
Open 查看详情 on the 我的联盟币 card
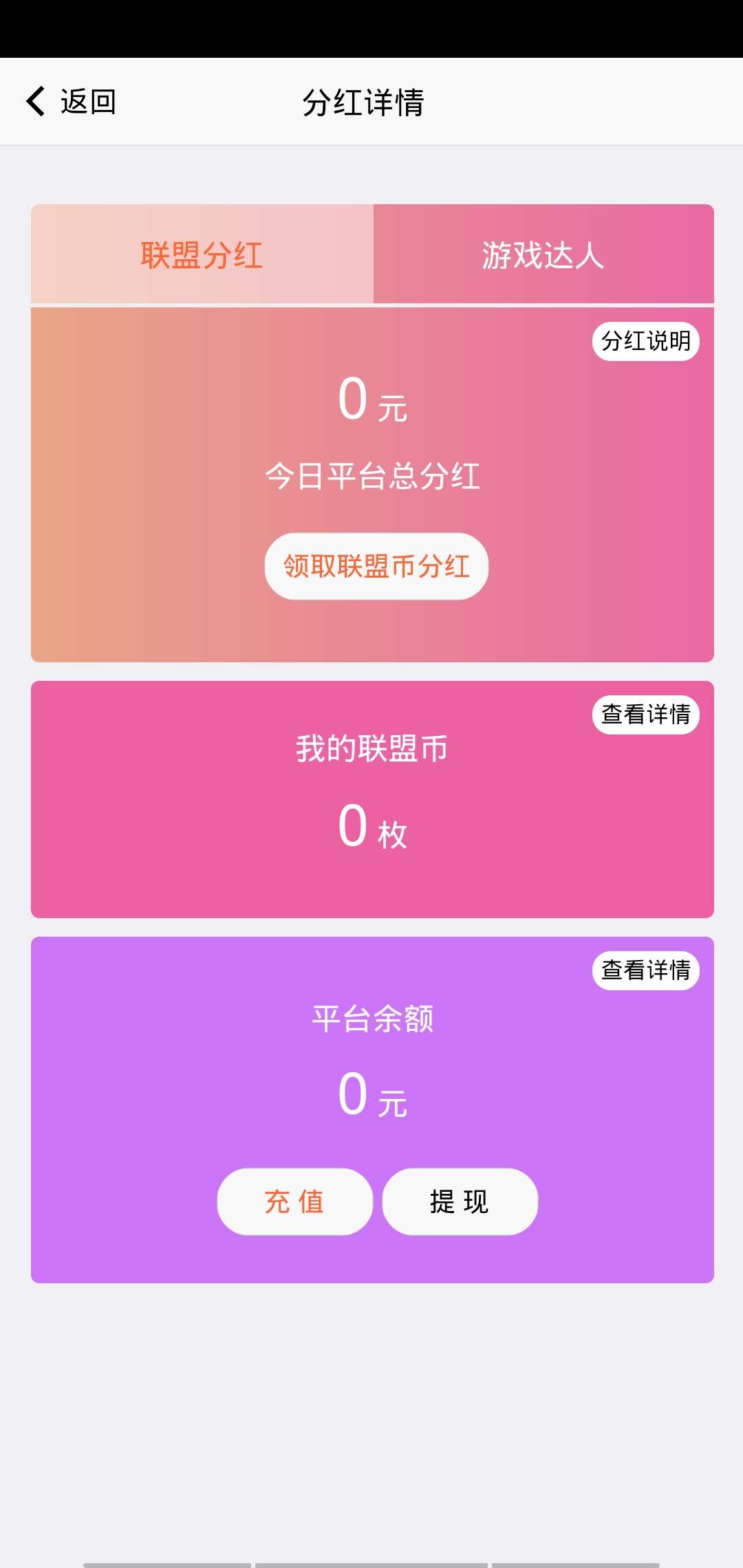click(645, 715)
